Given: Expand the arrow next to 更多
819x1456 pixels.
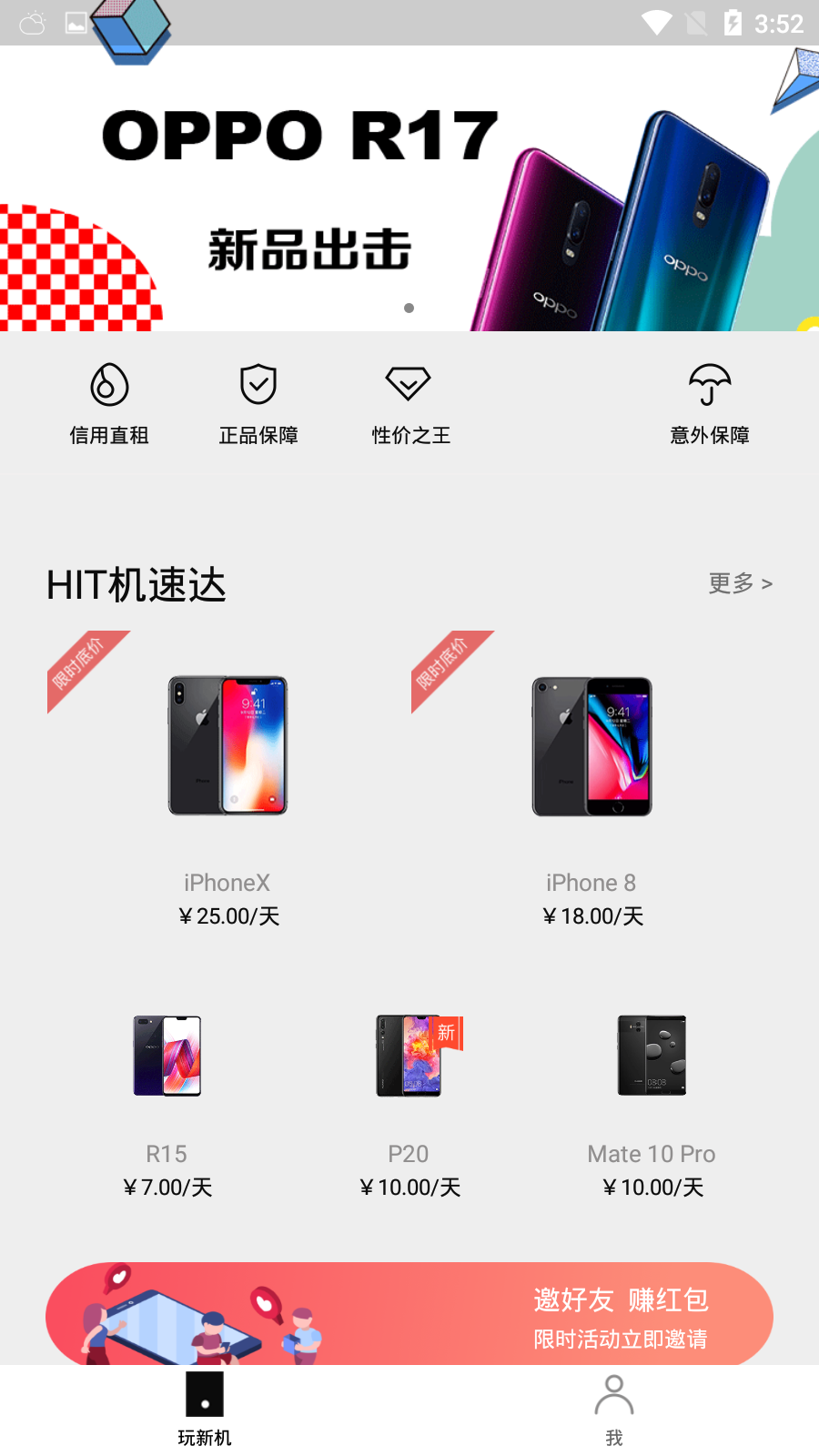Looking at the screenshot, I should click(x=767, y=583).
